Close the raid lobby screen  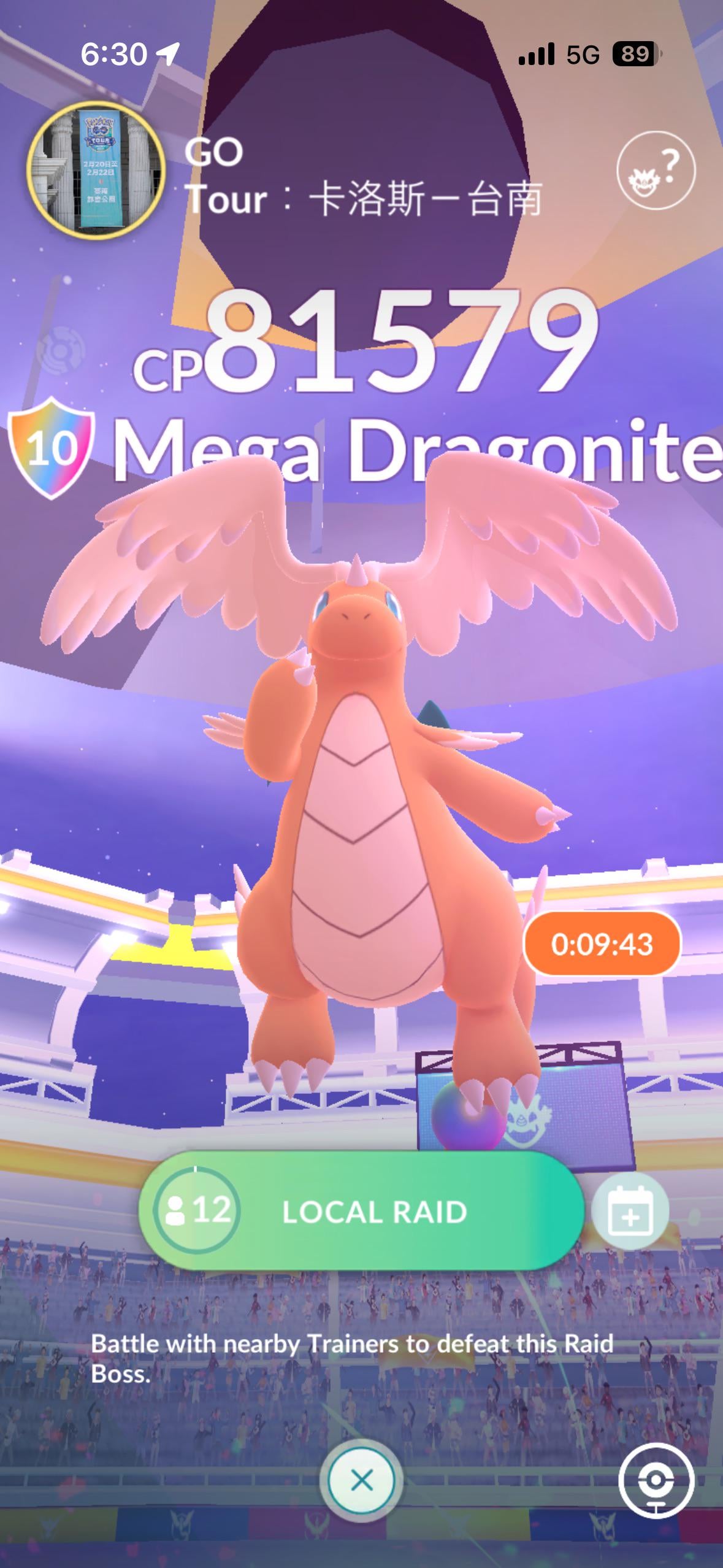(362, 1481)
